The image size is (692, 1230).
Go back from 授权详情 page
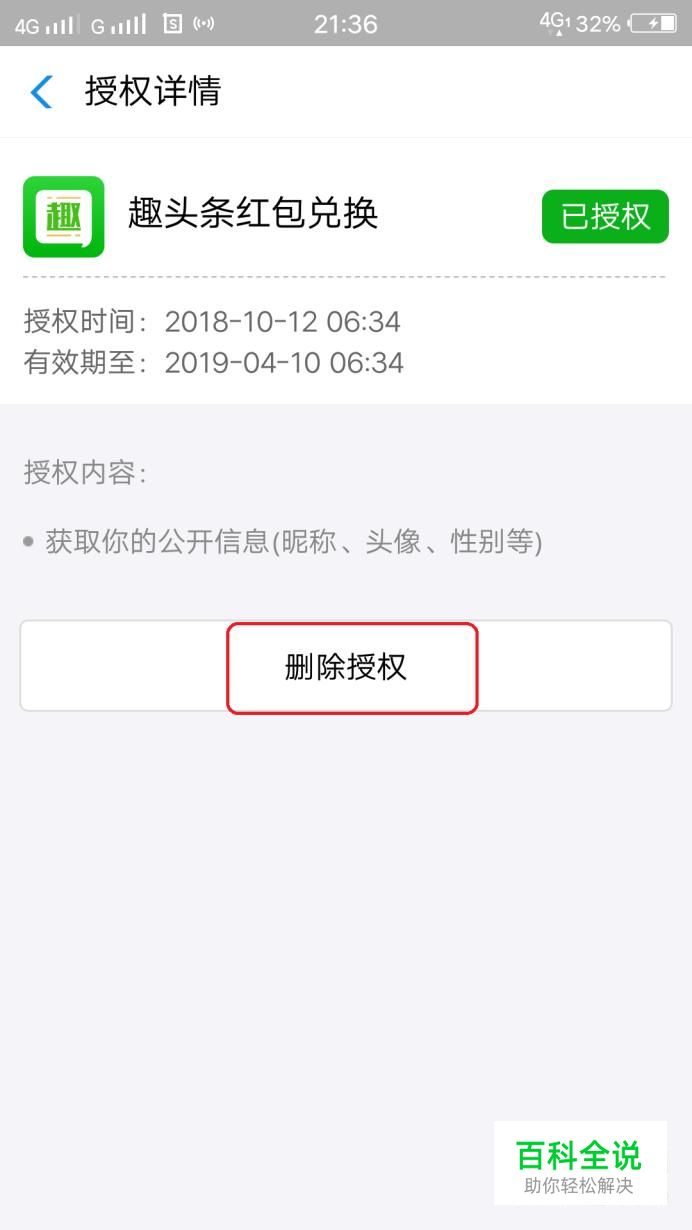point(41,92)
